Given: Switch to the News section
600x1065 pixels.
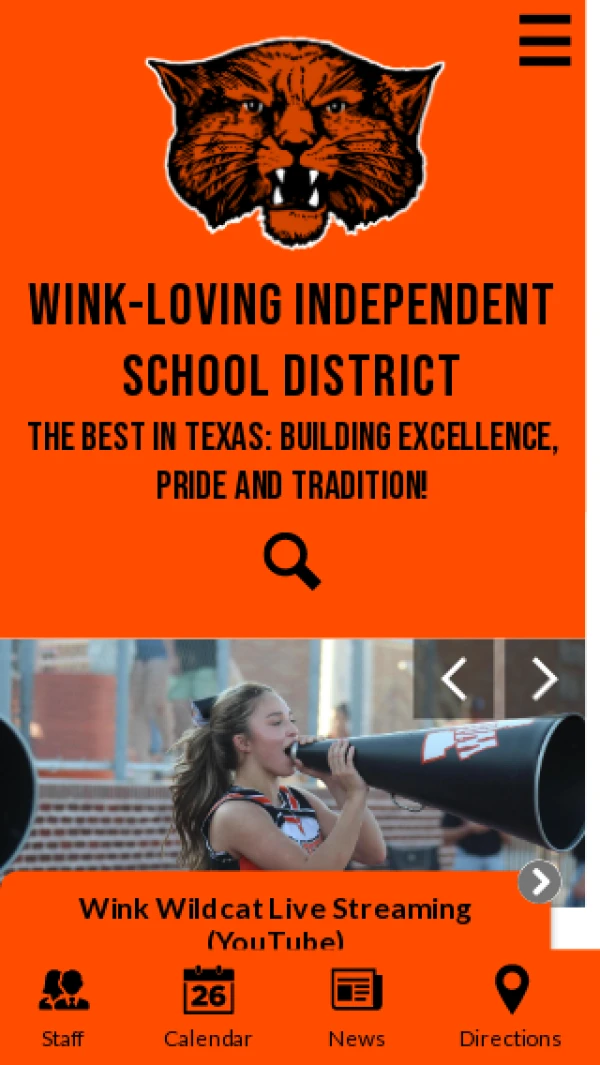Looking at the screenshot, I should (x=356, y=1007).
